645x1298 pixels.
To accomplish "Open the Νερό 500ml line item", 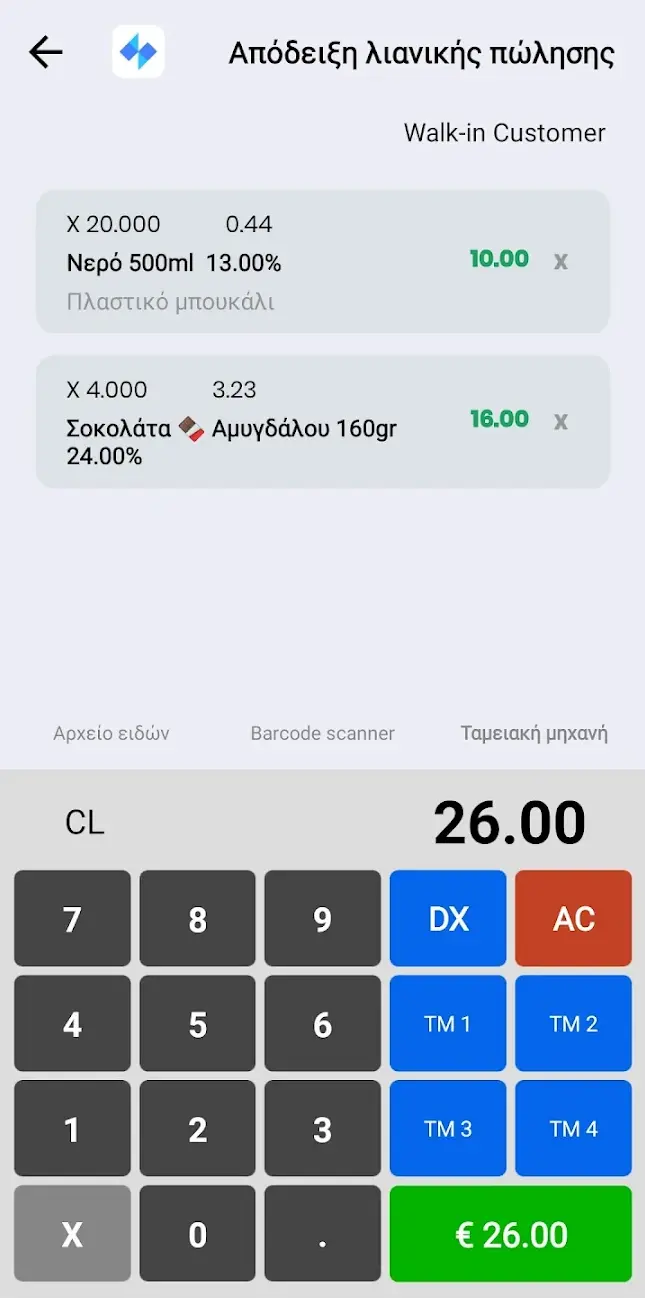I will tap(323, 262).
